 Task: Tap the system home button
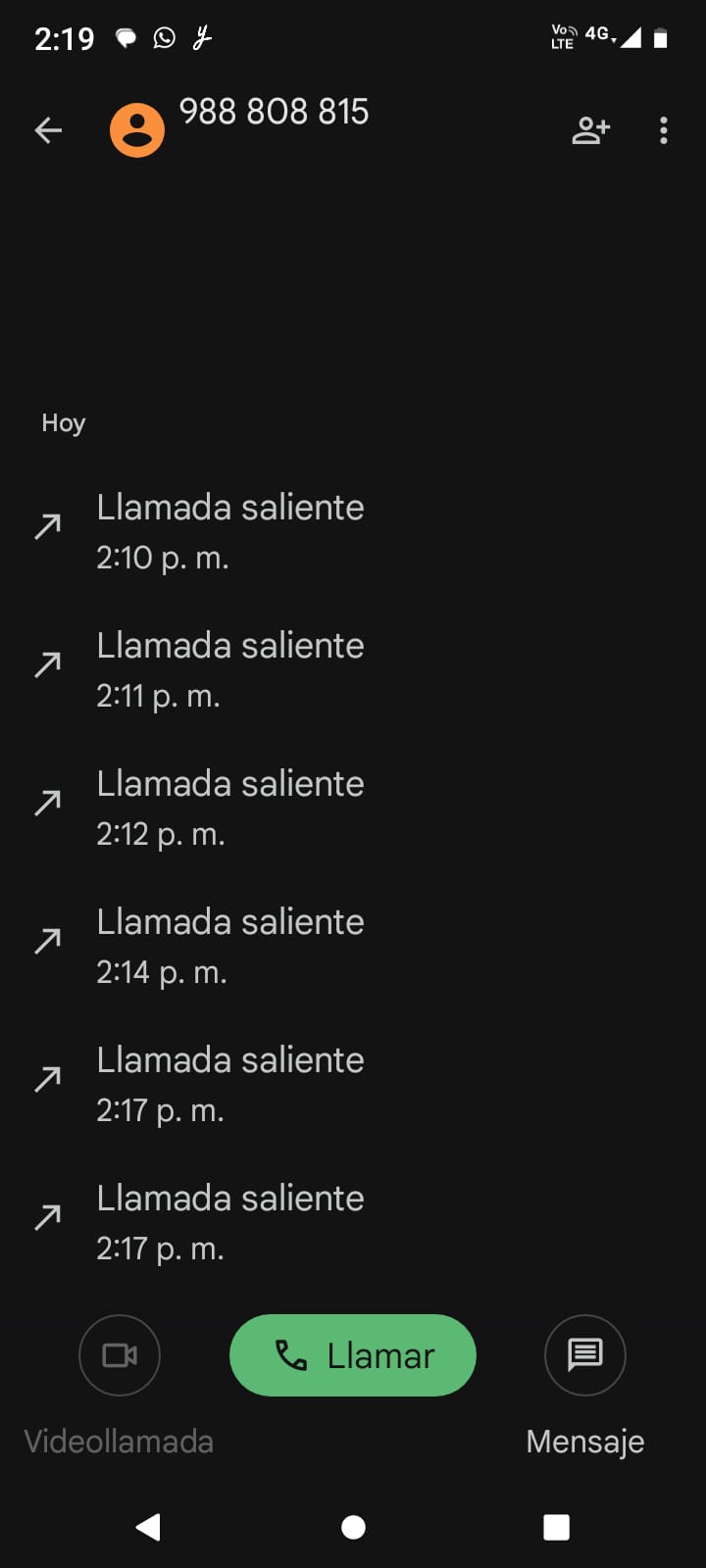353,1527
